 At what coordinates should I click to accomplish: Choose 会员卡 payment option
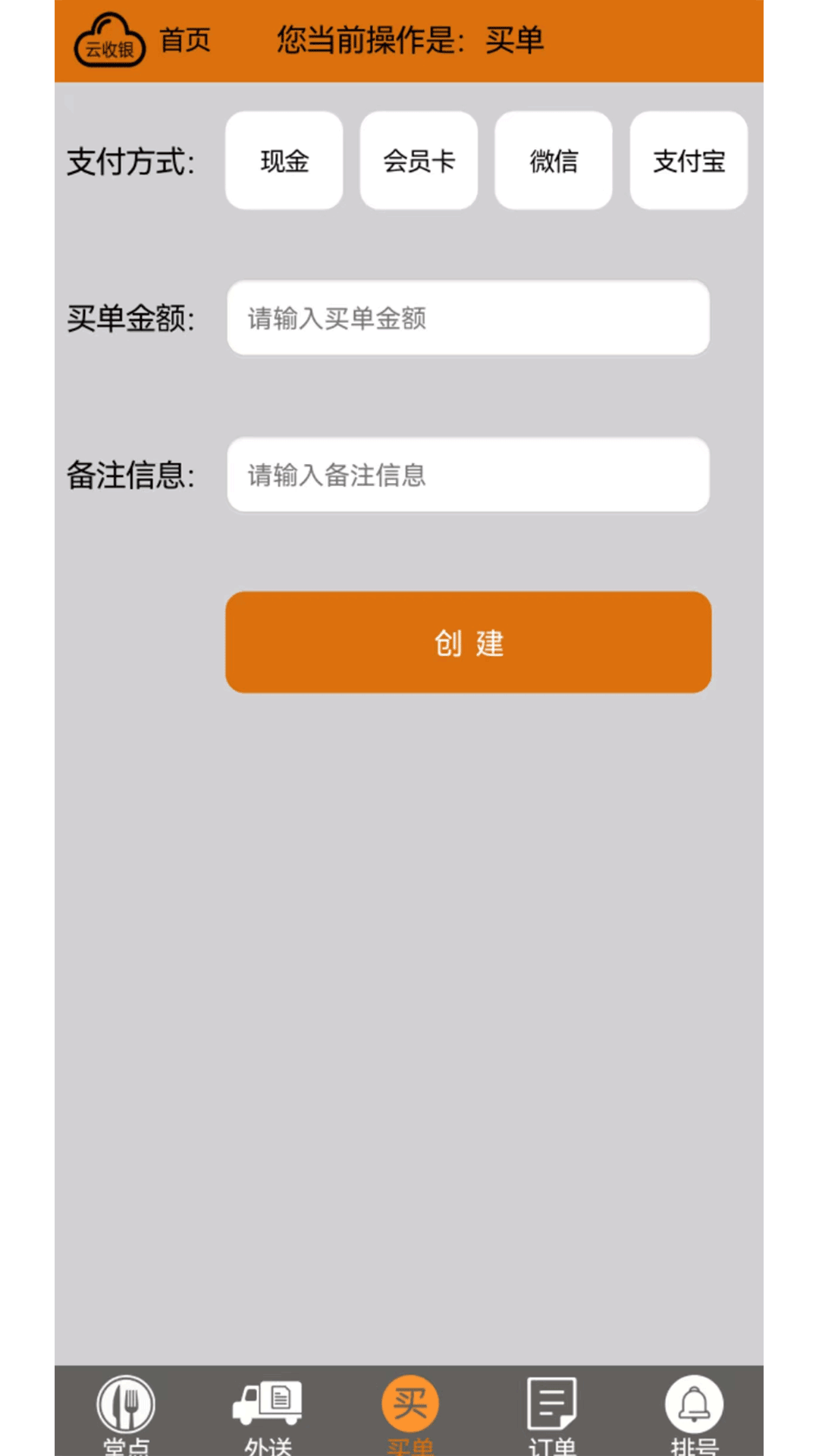click(x=419, y=161)
